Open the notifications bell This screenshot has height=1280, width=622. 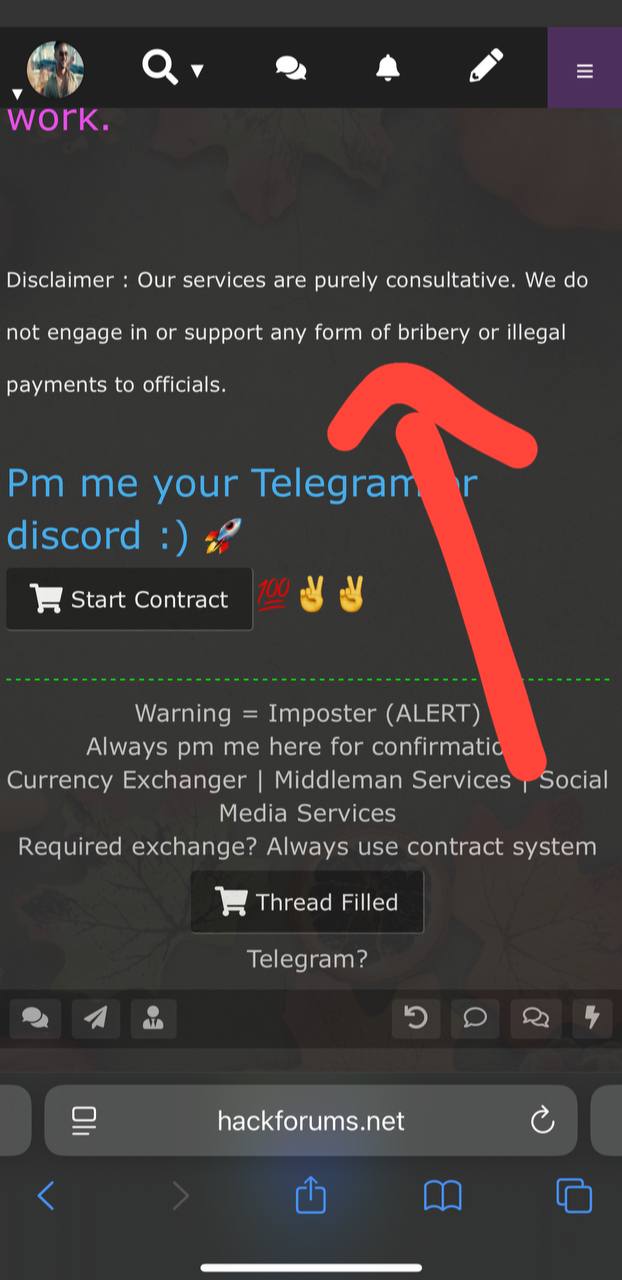click(388, 68)
